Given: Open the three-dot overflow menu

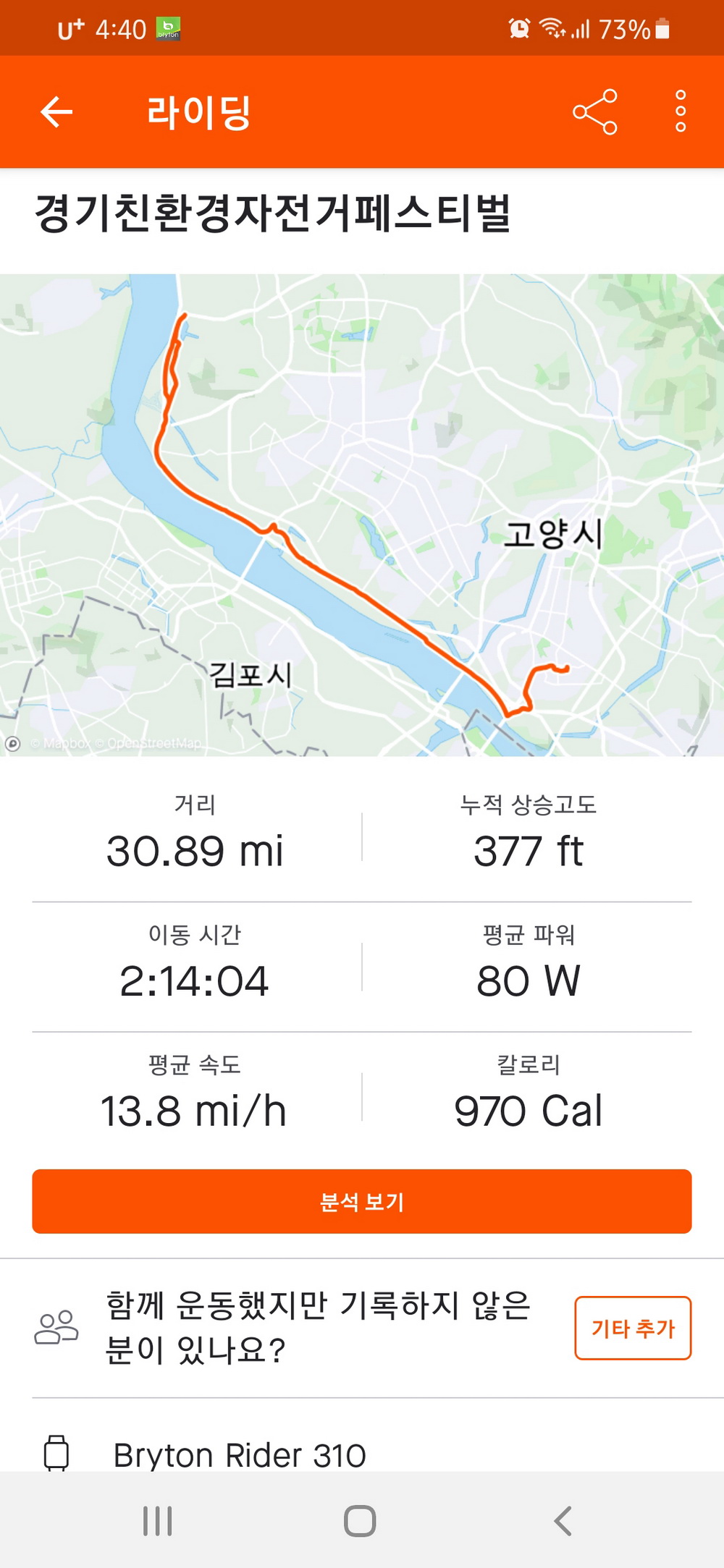Looking at the screenshot, I should [x=680, y=112].
